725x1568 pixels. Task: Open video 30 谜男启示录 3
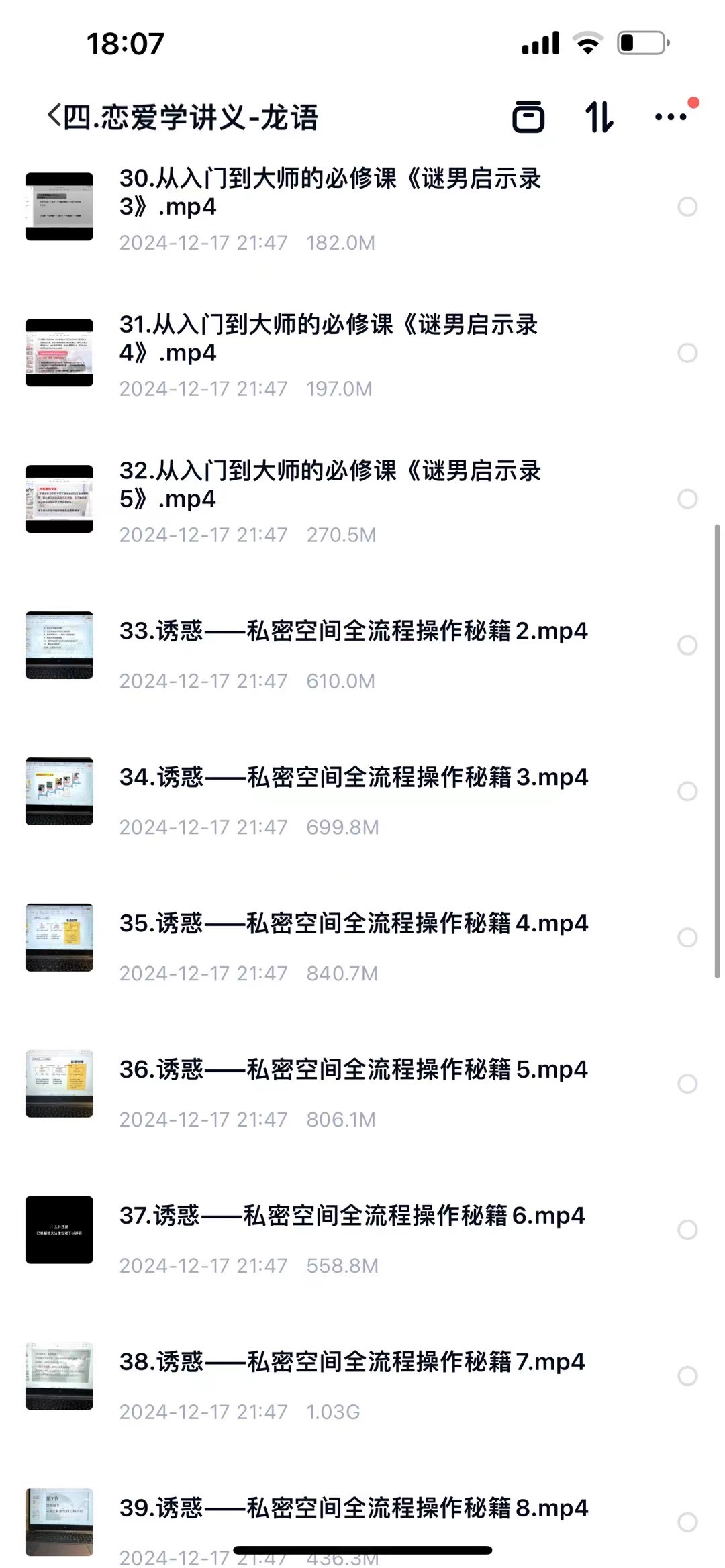[x=330, y=193]
